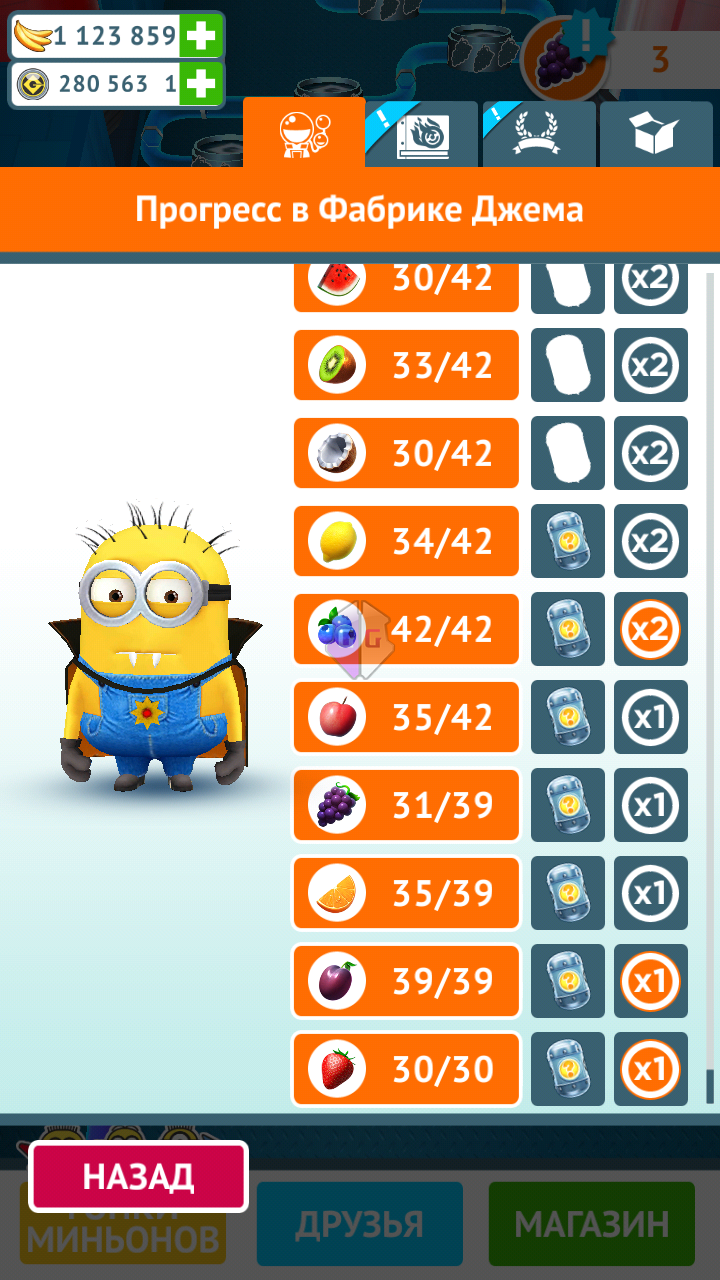Switch to the laurel wreath achievements tab
720x1280 pixels.
[x=541, y=134]
